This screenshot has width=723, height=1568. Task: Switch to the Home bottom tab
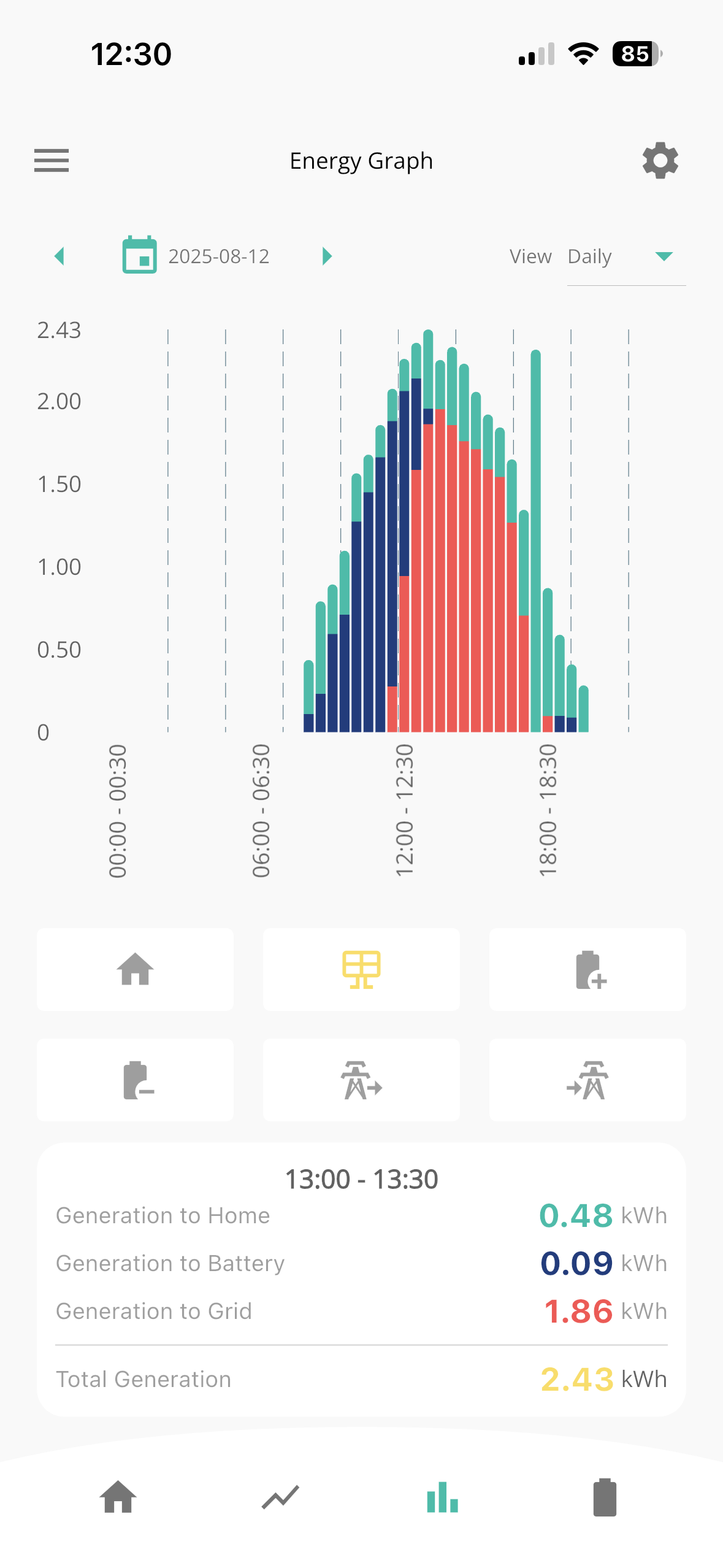pyautogui.click(x=118, y=1497)
